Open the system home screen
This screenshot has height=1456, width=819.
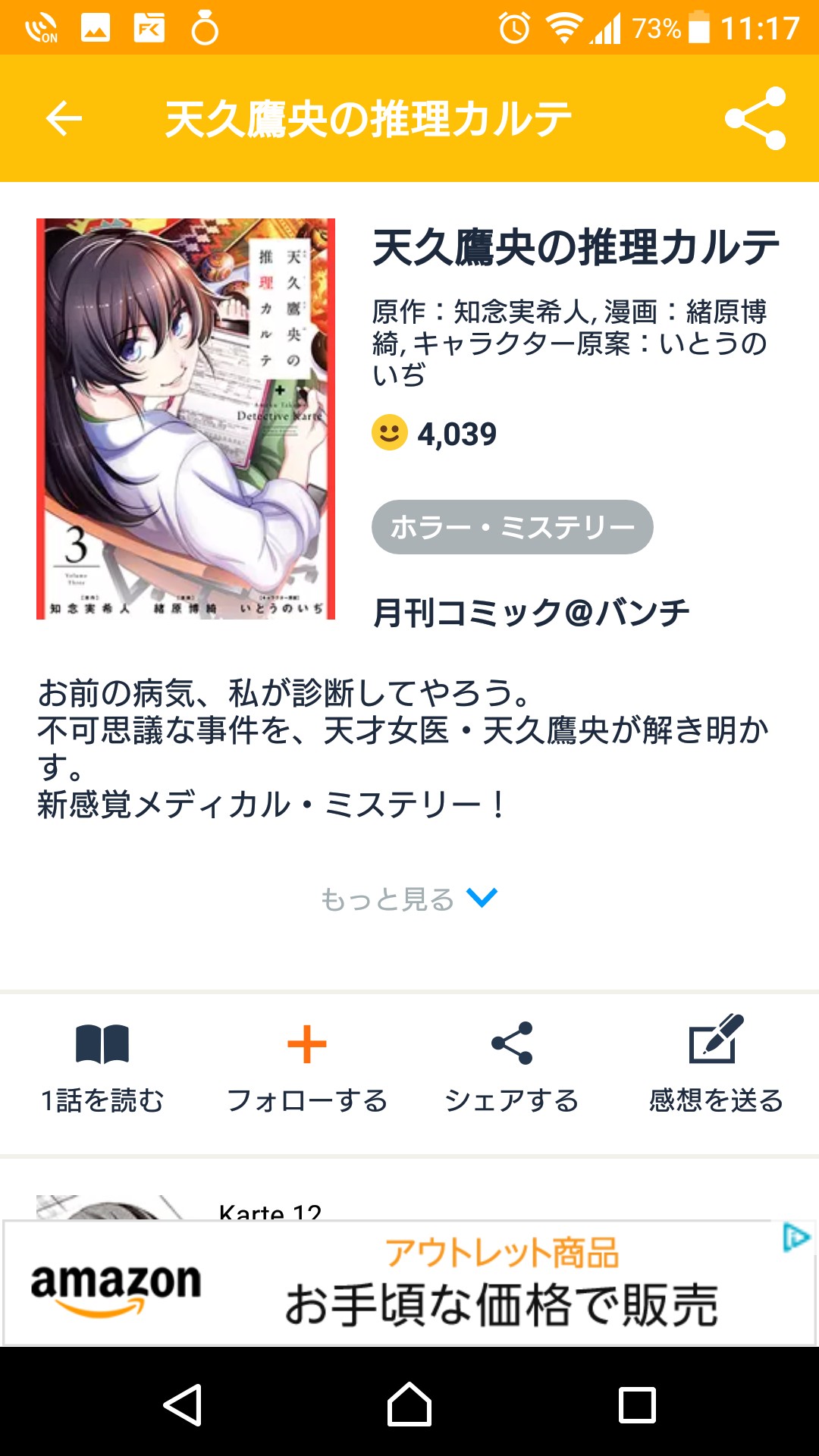point(409,1404)
